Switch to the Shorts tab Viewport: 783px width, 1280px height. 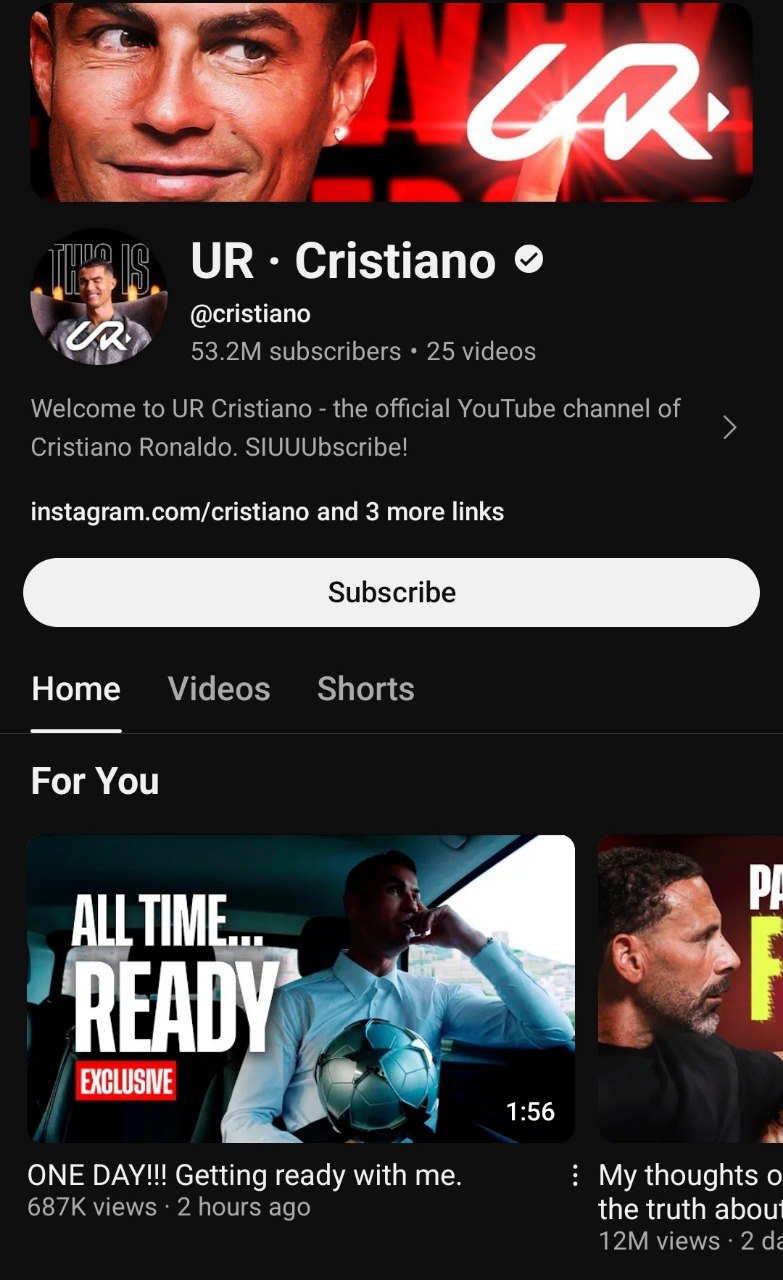point(365,689)
